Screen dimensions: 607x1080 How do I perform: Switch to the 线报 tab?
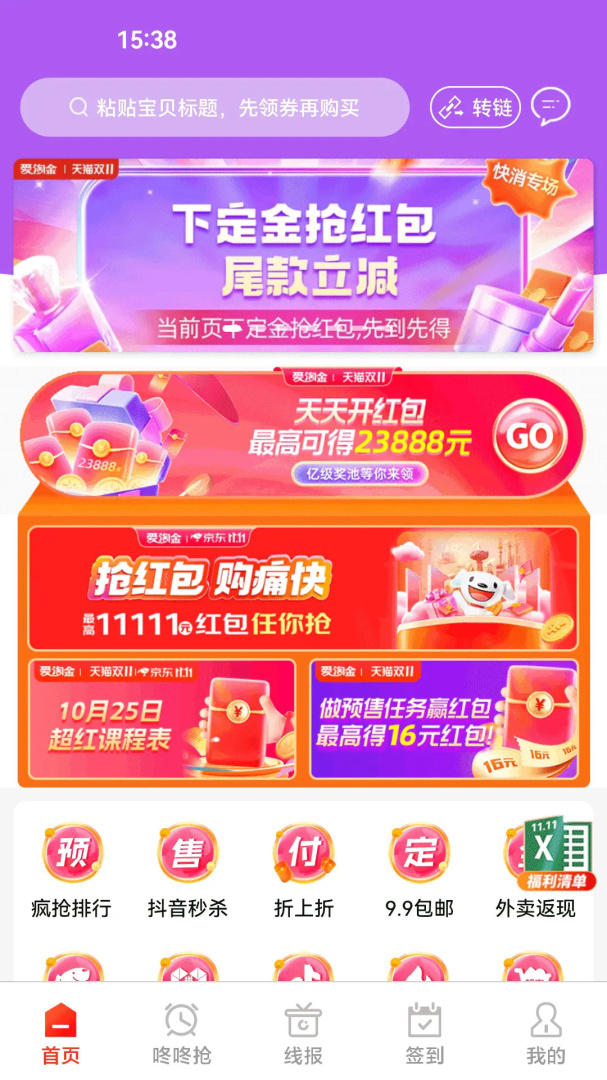coord(303,1034)
